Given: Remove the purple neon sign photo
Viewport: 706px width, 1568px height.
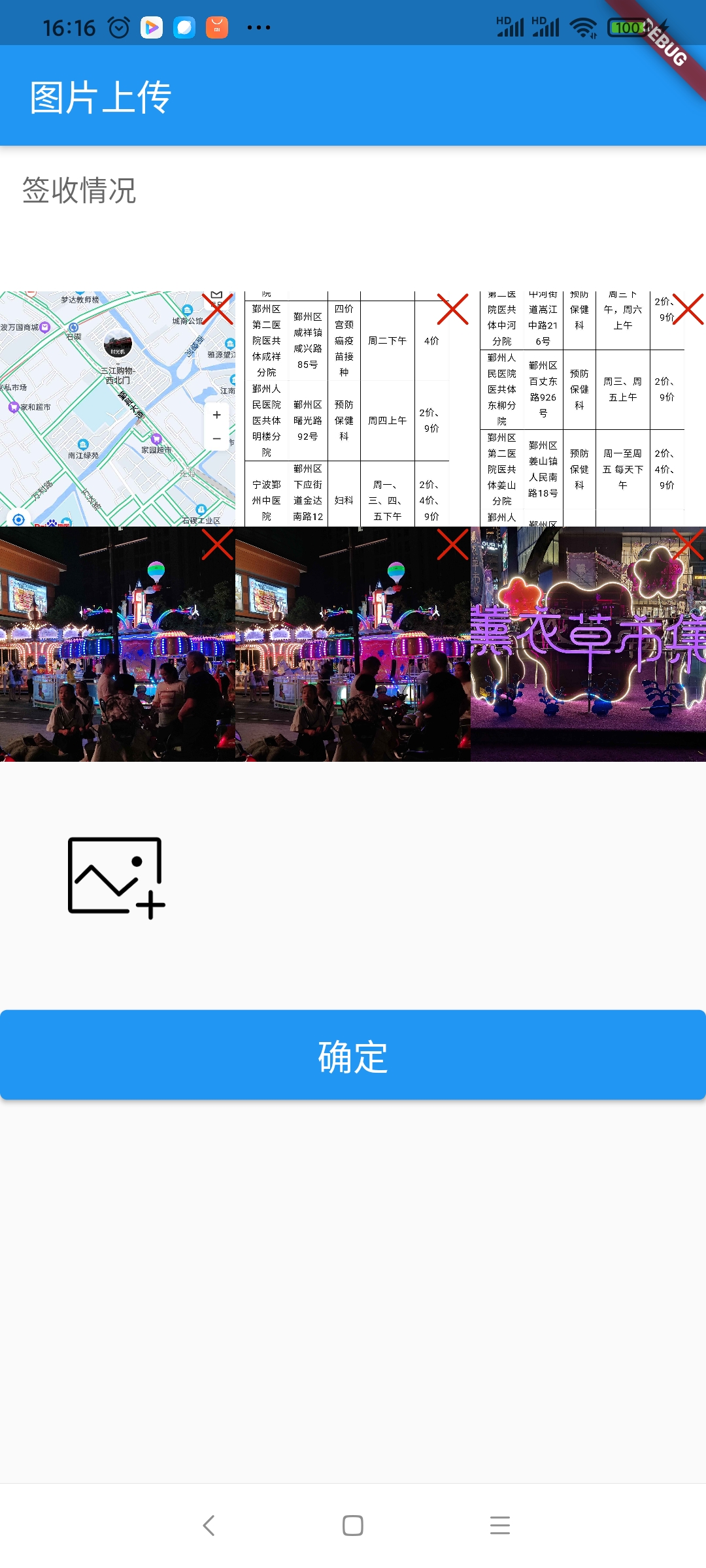Looking at the screenshot, I should [x=688, y=544].
